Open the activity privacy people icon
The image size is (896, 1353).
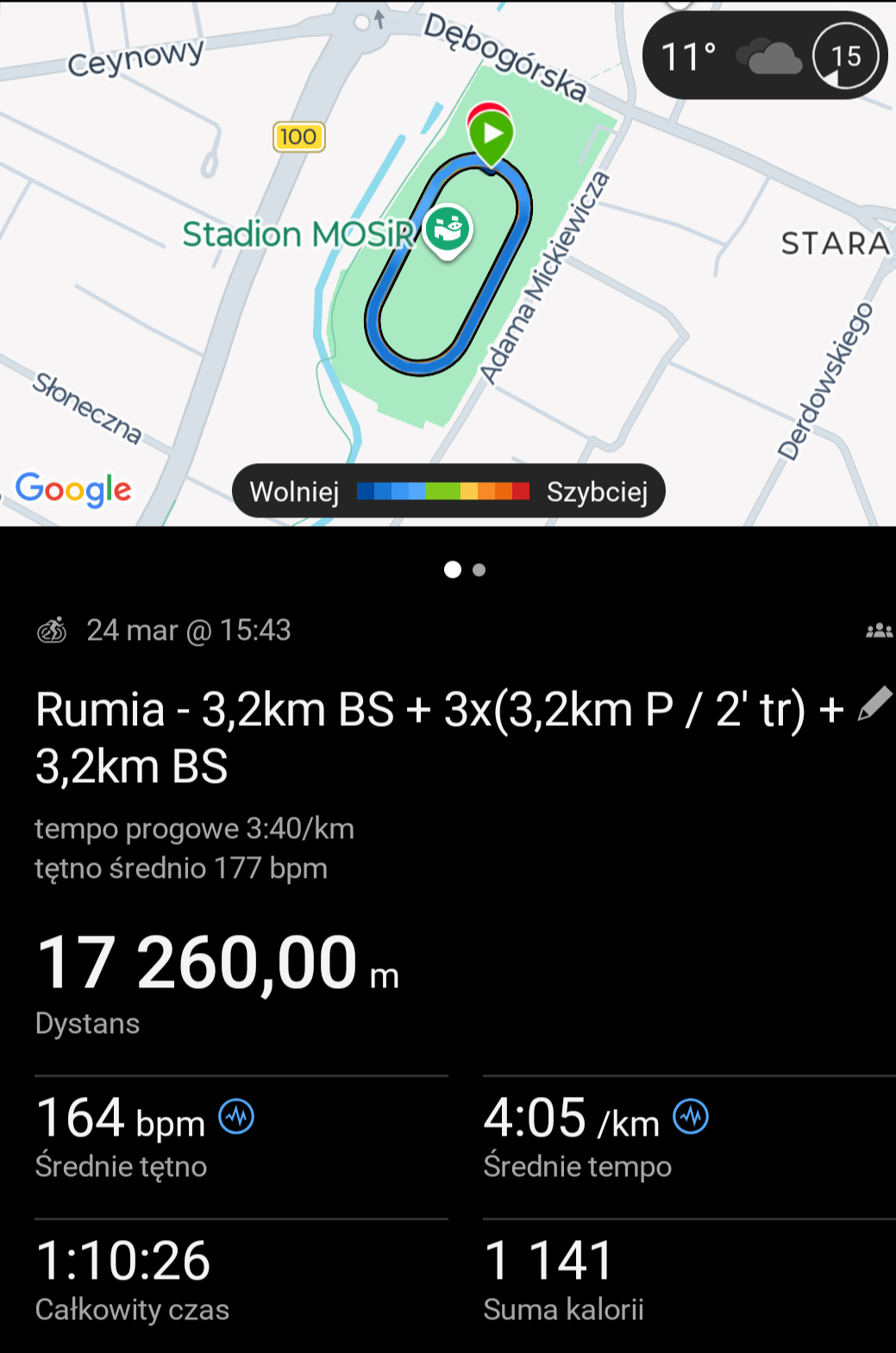tap(879, 631)
